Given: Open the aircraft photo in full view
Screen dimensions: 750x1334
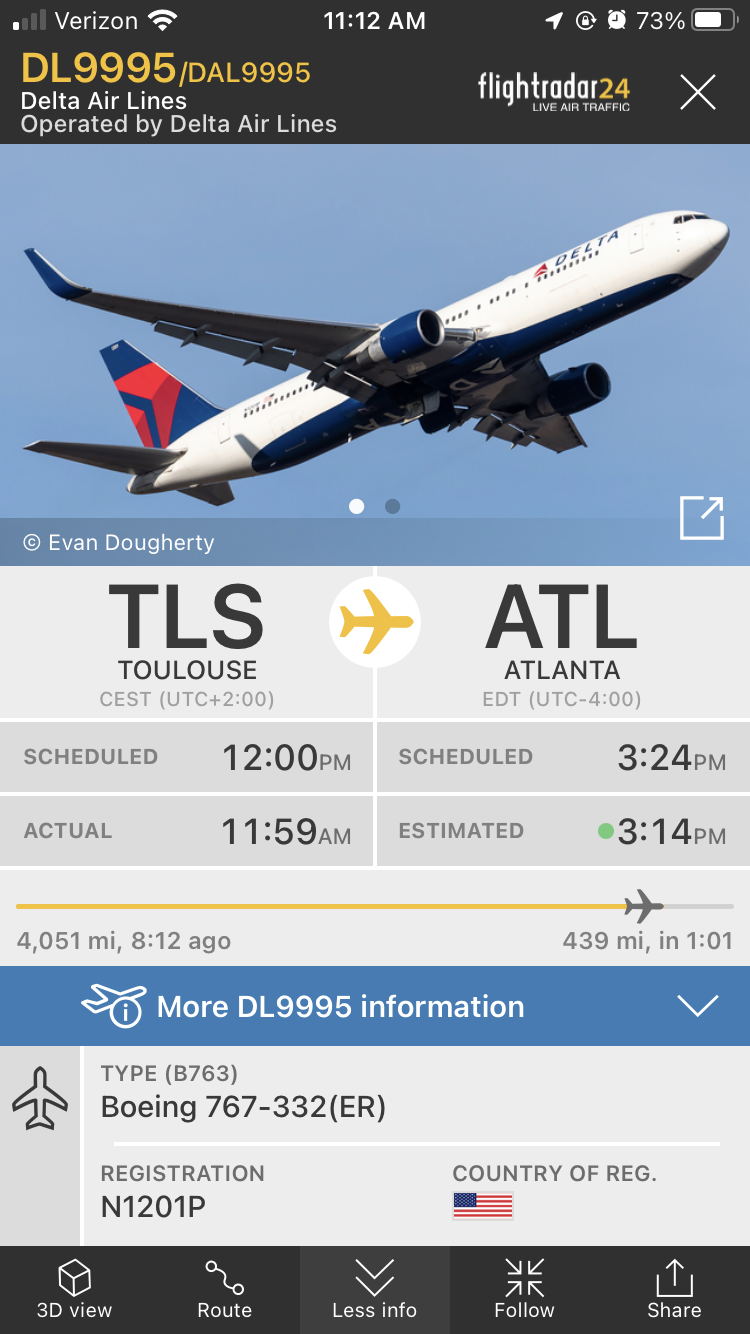Looking at the screenshot, I should (x=701, y=518).
